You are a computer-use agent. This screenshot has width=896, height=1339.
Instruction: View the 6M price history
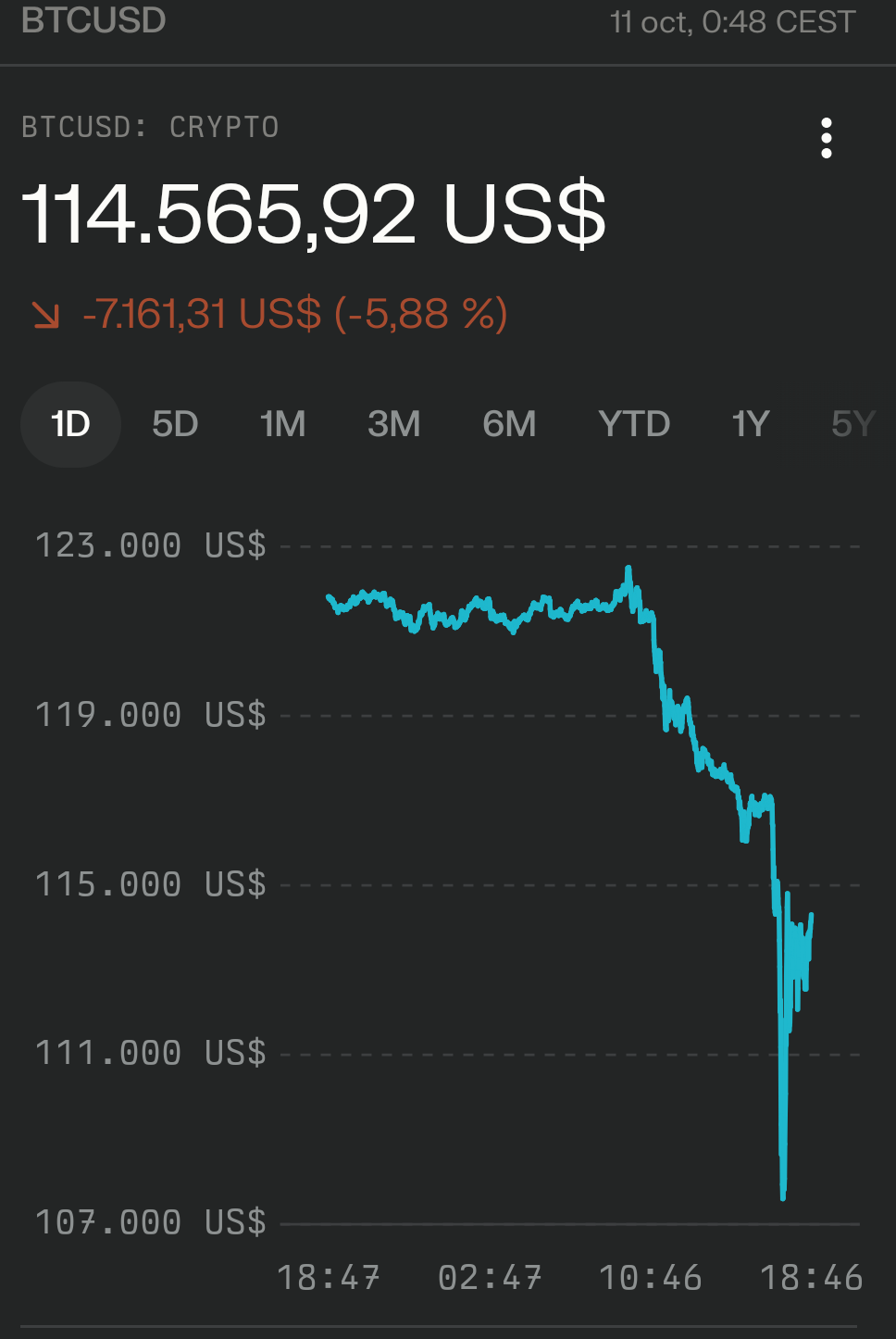(509, 424)
